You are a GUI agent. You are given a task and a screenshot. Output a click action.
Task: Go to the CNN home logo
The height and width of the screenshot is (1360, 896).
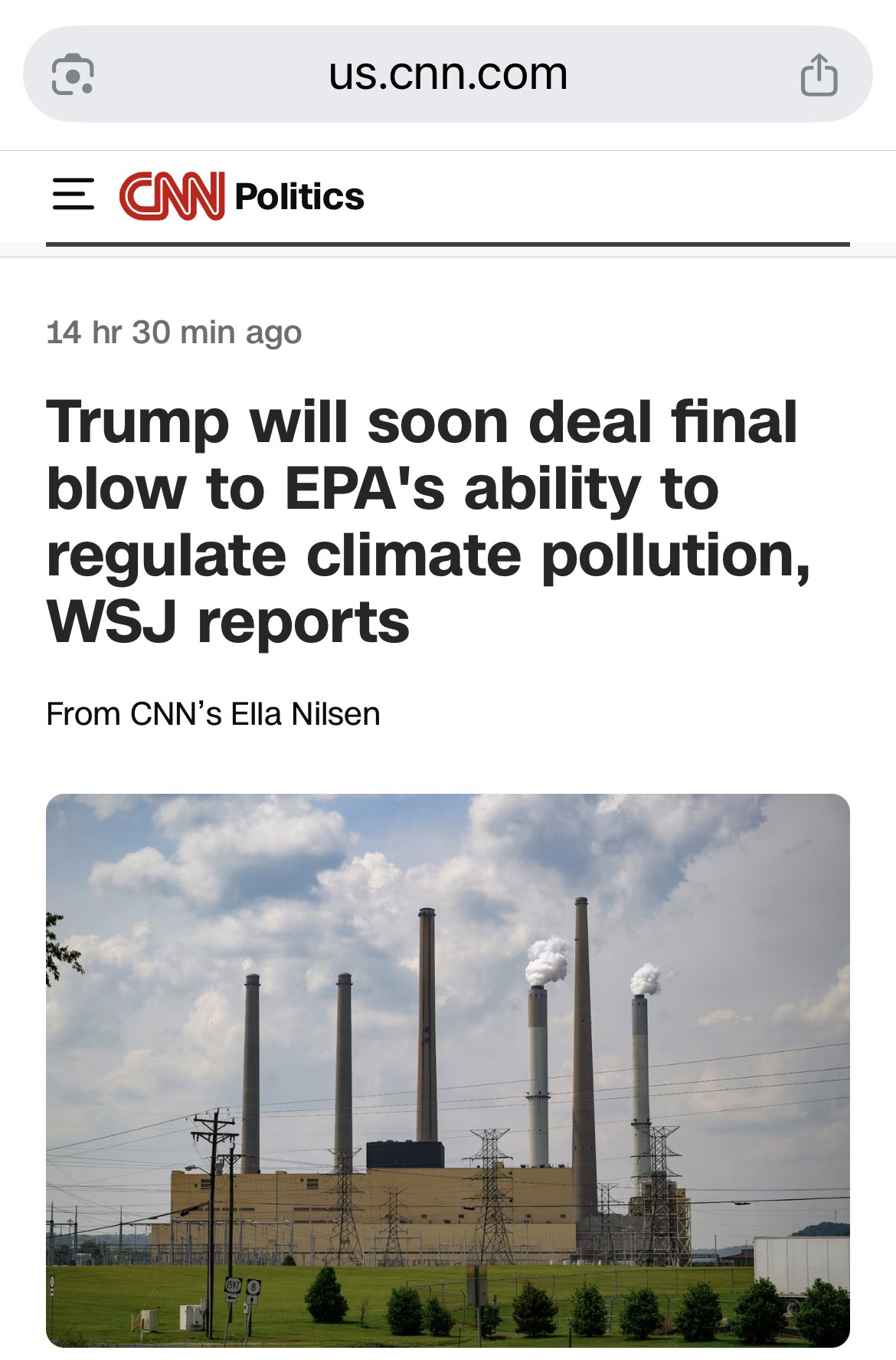[172, 196]
